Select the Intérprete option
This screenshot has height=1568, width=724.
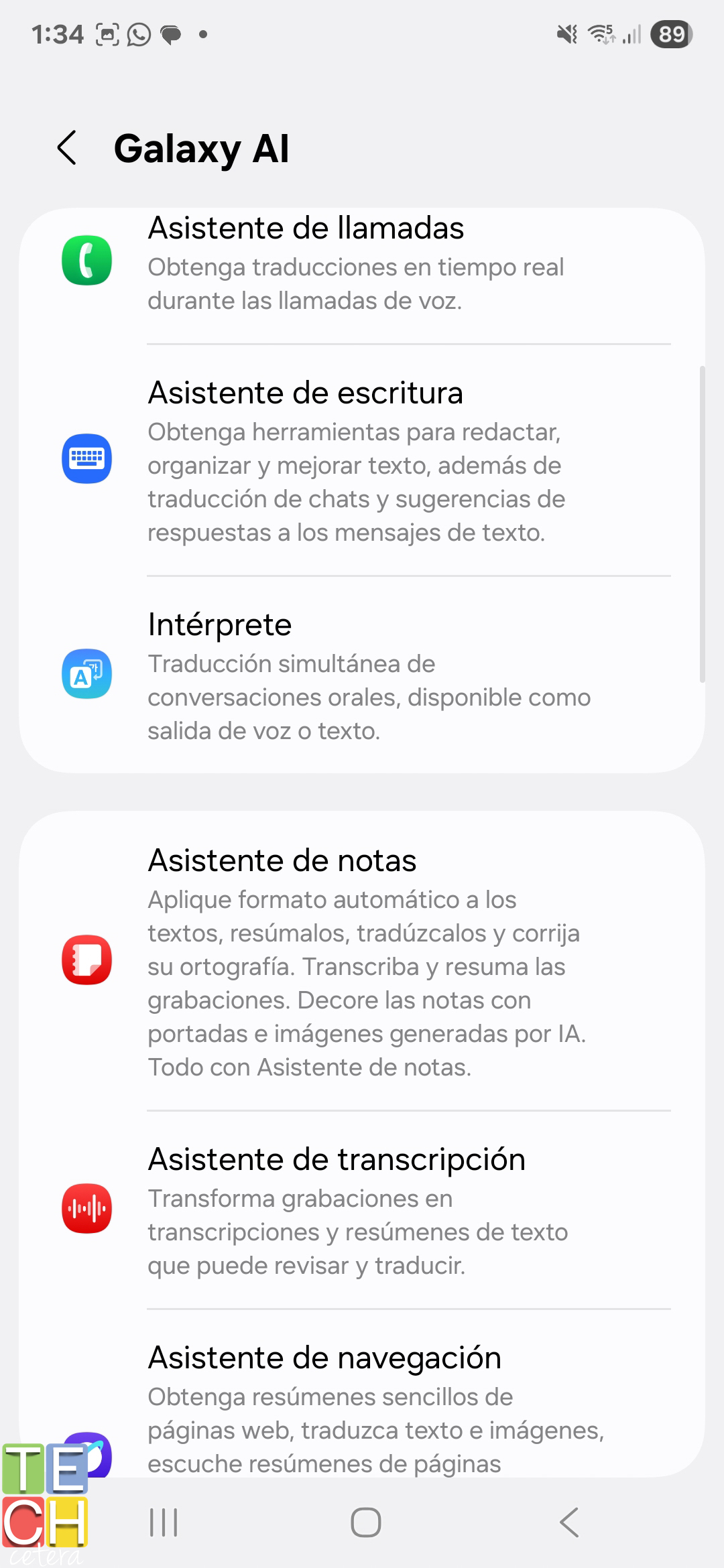tap(362, 675)
